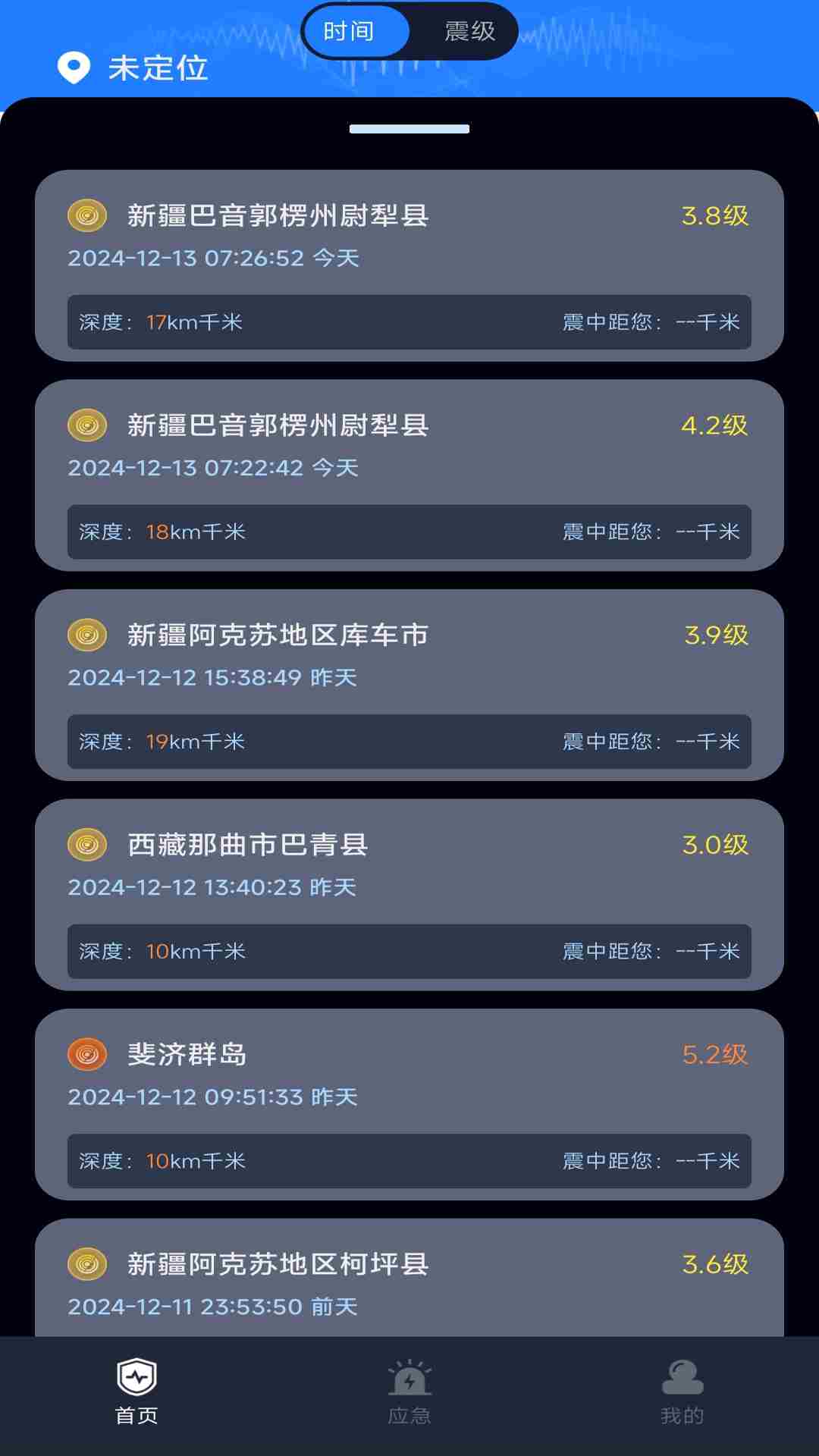This screenshot has width=819, height=1456.
Task: Tap the ripple icon on the 3.8级 earthquake card
Action: [87, 215]
